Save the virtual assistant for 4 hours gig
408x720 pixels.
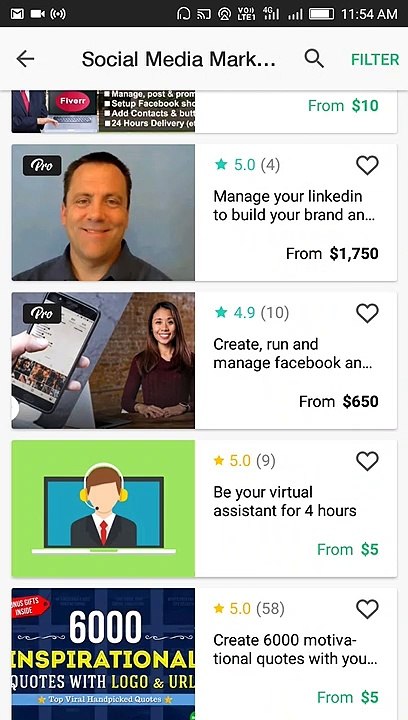[367, 461]
